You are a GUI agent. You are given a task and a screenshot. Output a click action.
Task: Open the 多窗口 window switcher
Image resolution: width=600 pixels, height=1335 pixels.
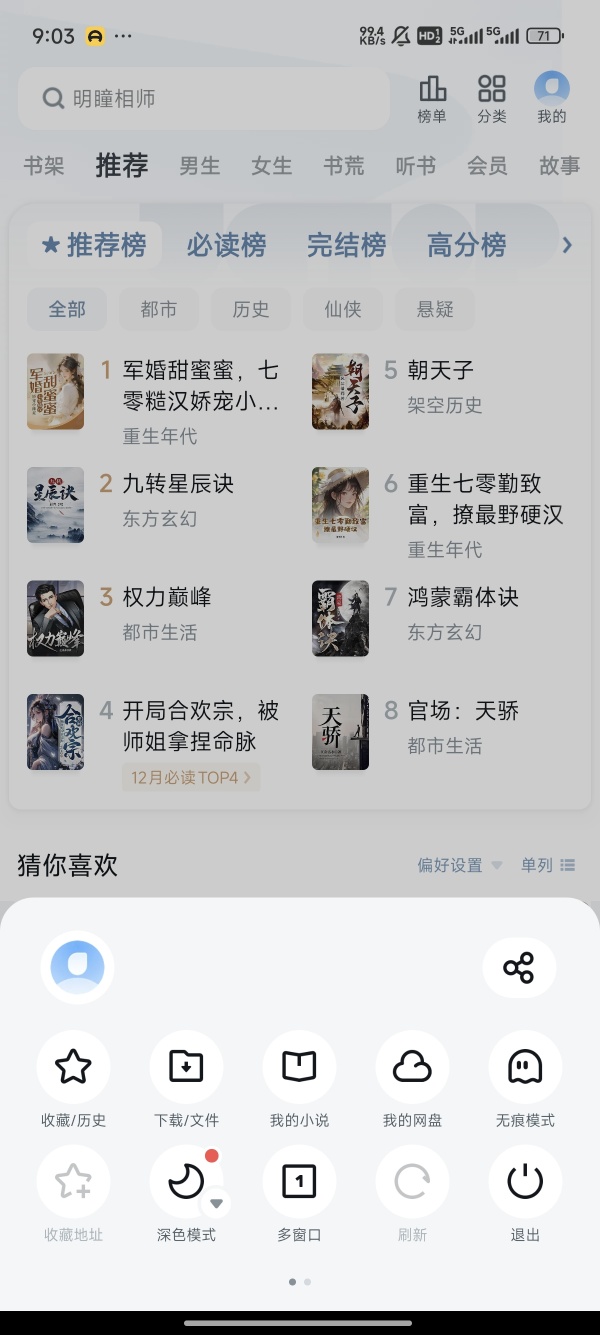[299, 1183]
